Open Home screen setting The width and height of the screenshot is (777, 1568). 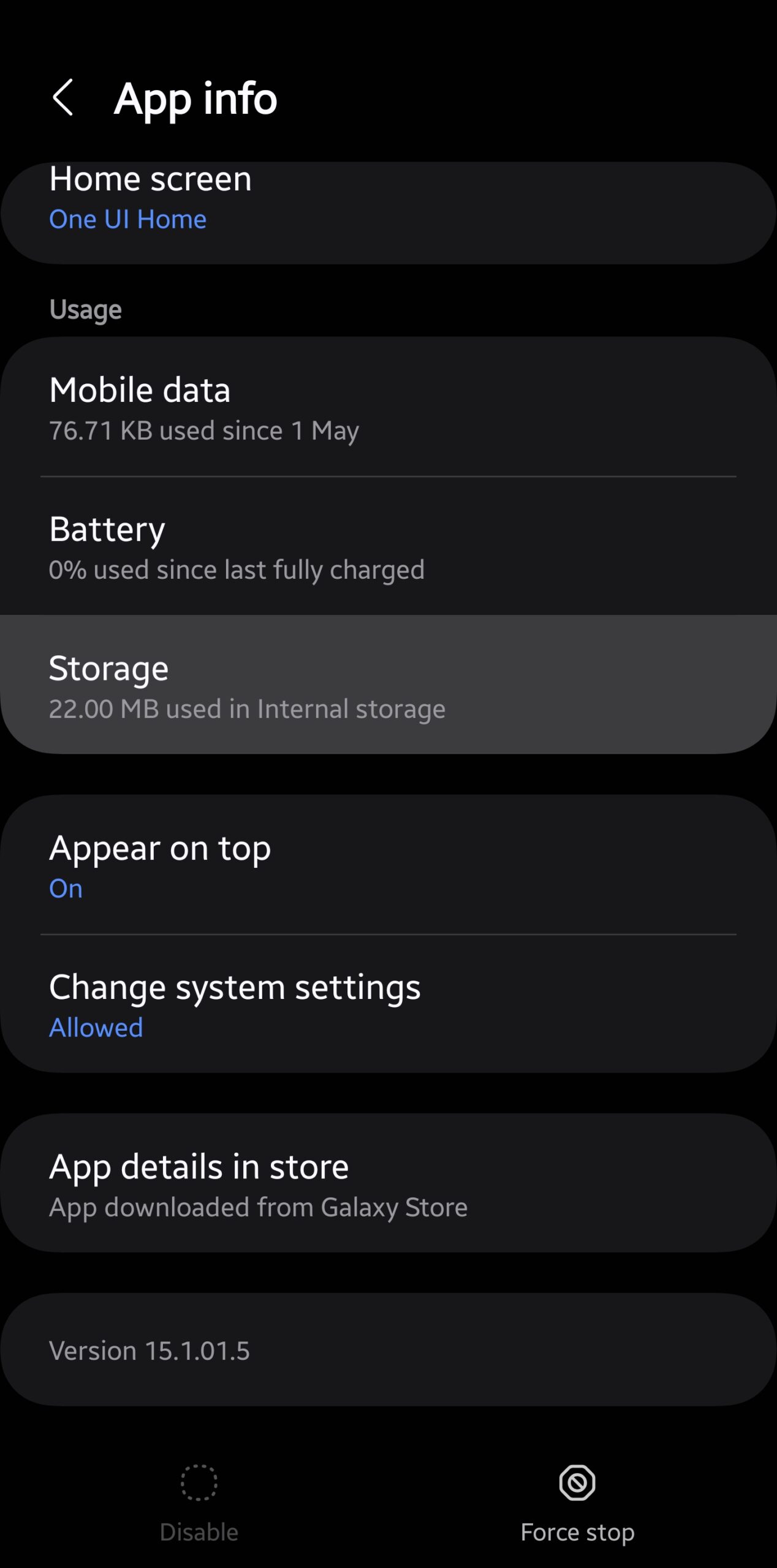(388, 213)
